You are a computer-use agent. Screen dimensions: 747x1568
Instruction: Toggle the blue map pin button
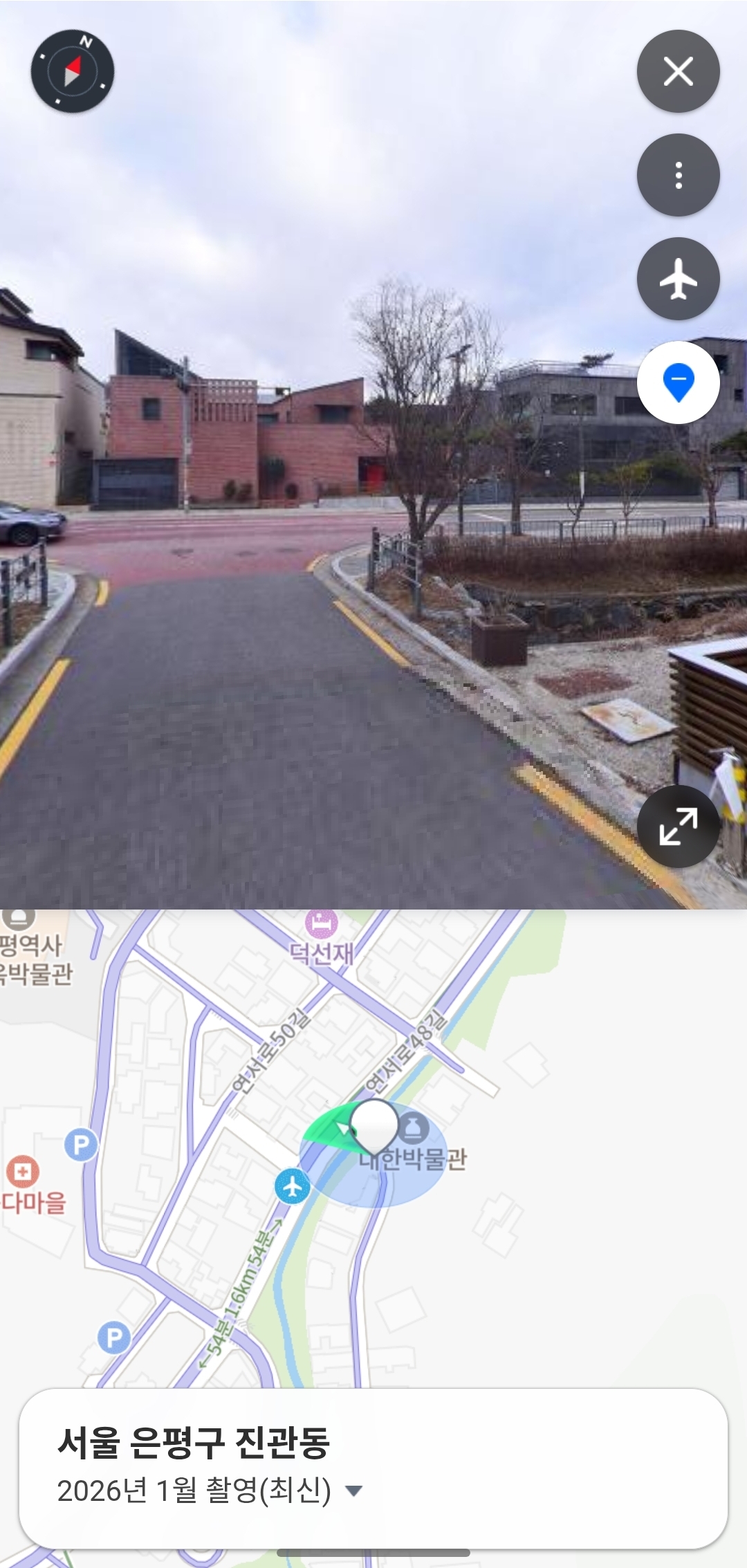pyautogui.click(x=678, y=382)
